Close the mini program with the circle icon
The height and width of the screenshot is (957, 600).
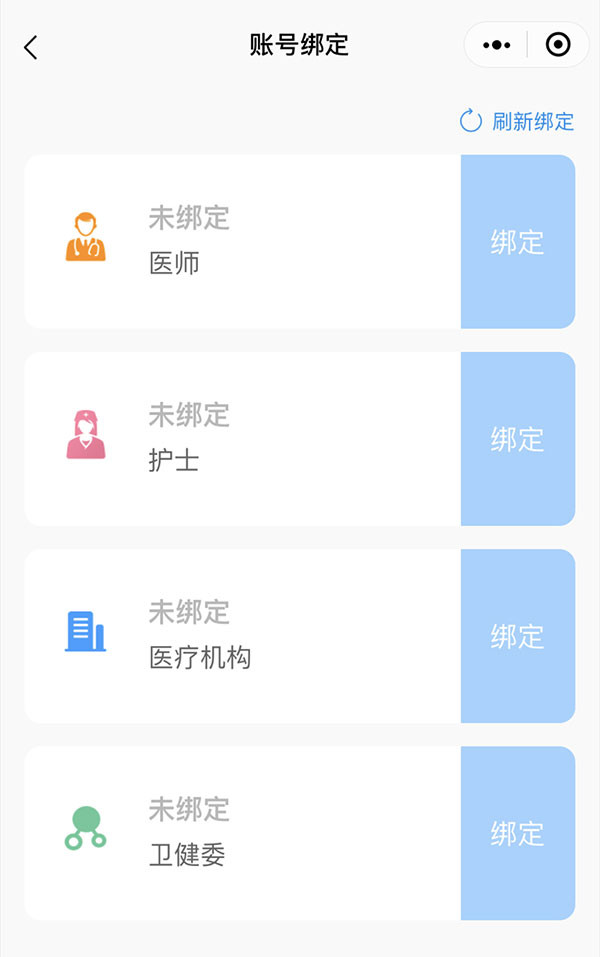coord(558,45)
